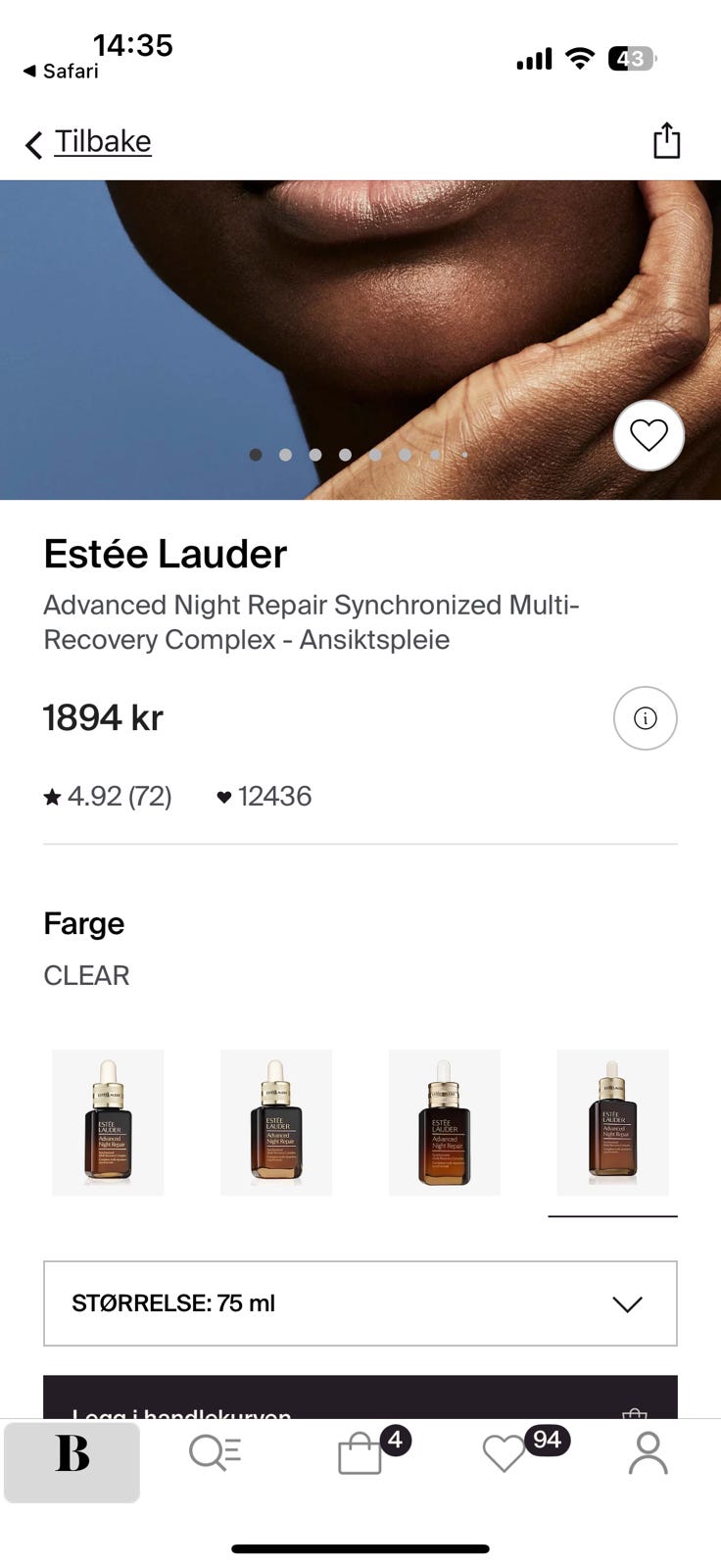The image size is (721, 1568).
Task: Tap the heart next to favorite count
Action: click(224, 797)
